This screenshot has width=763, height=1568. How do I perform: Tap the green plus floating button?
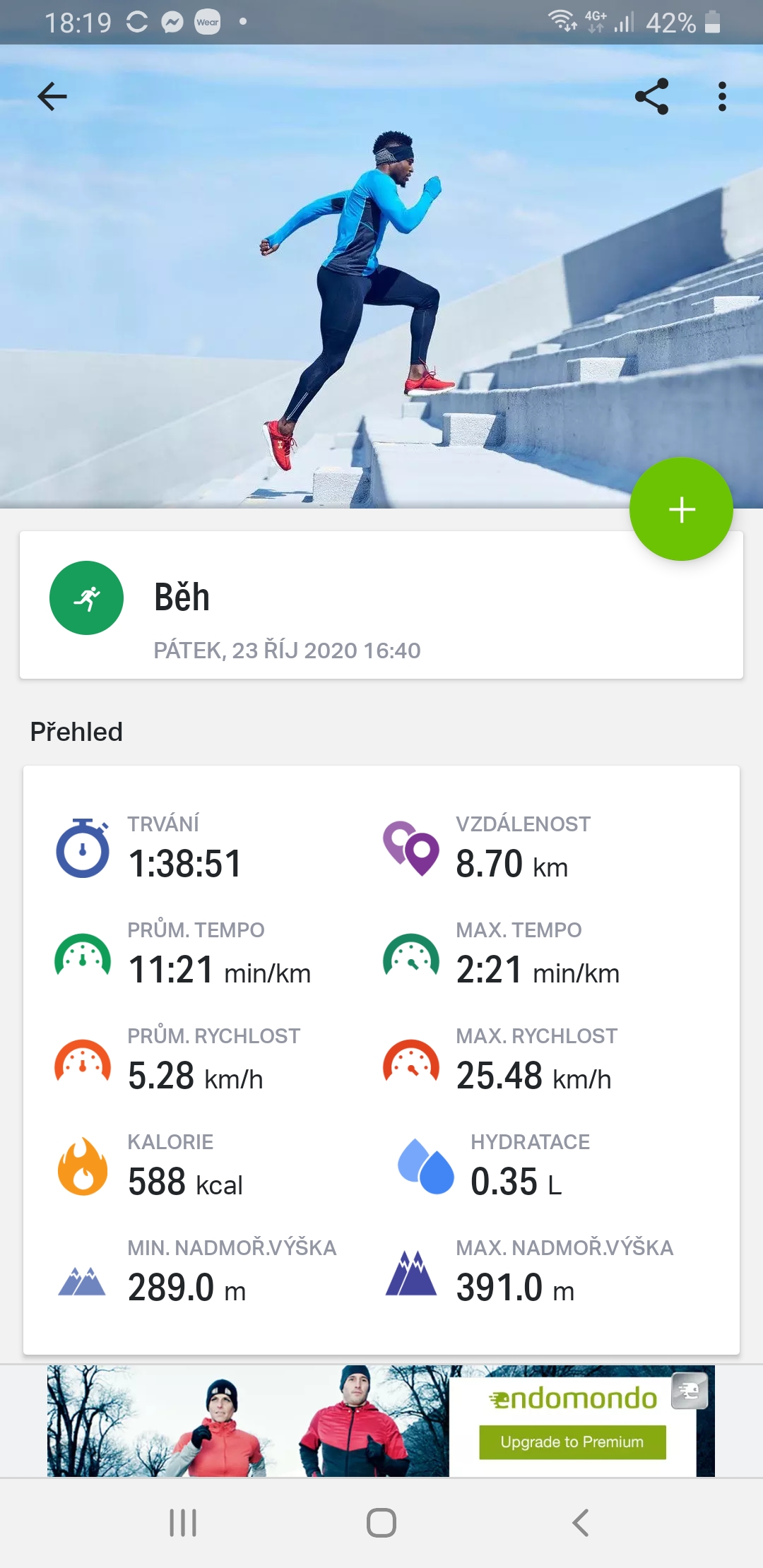[x=681, y=509]
